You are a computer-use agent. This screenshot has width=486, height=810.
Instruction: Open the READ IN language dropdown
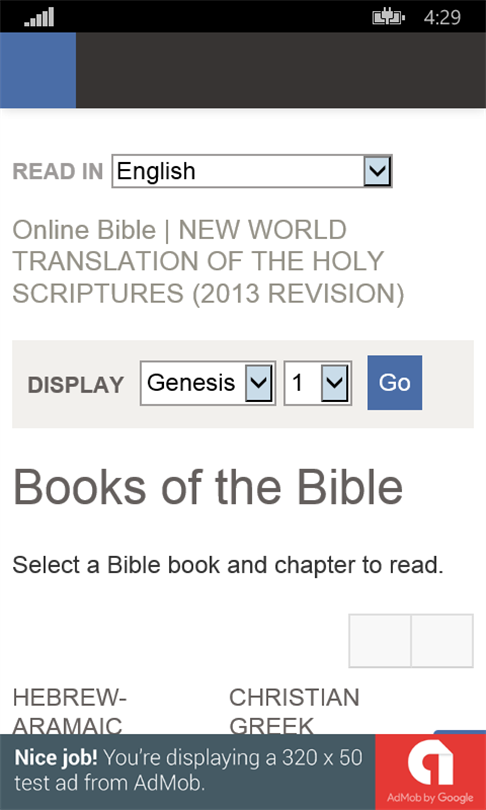point(252,171)
